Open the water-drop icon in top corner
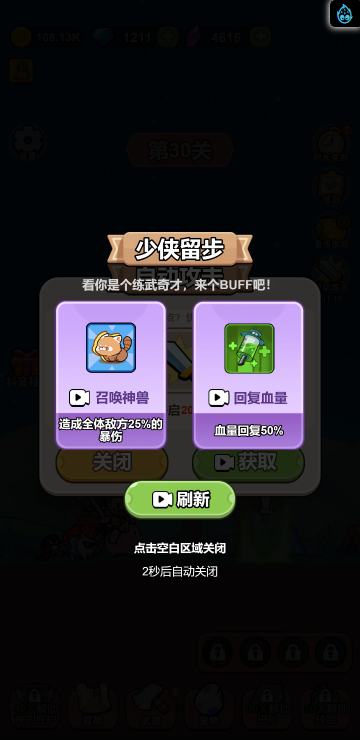Image resolution: width=360 pixels, height=740 pixels. pos(345,13)
